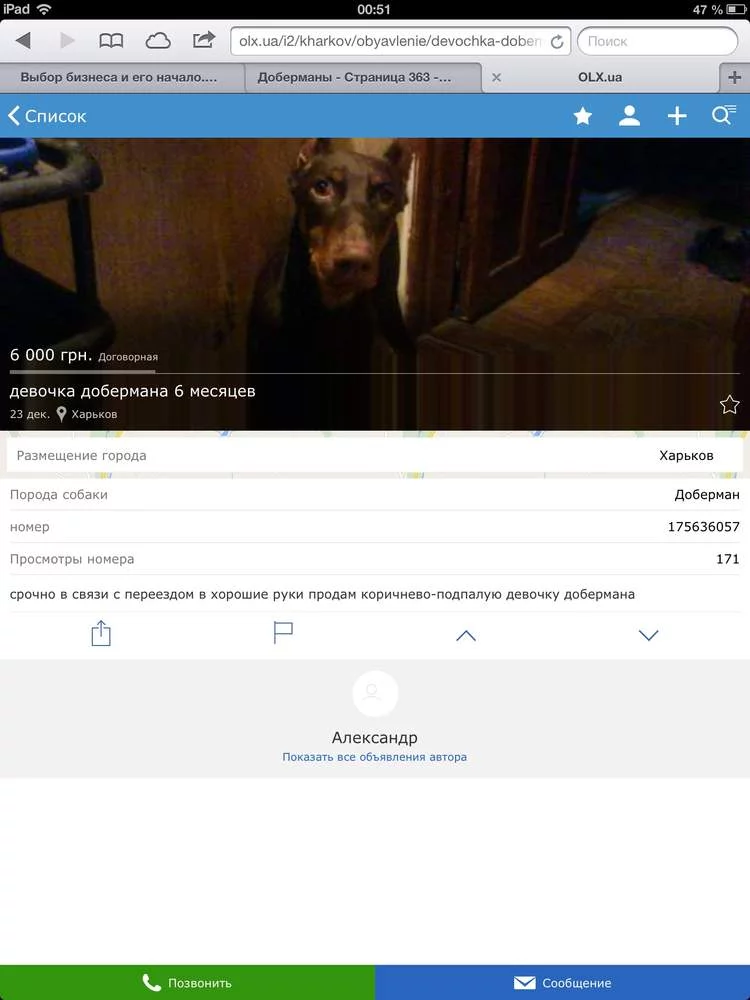Go to previous ad with up chevron
This screenshot has height=1000, width=750.
[466, 635]
